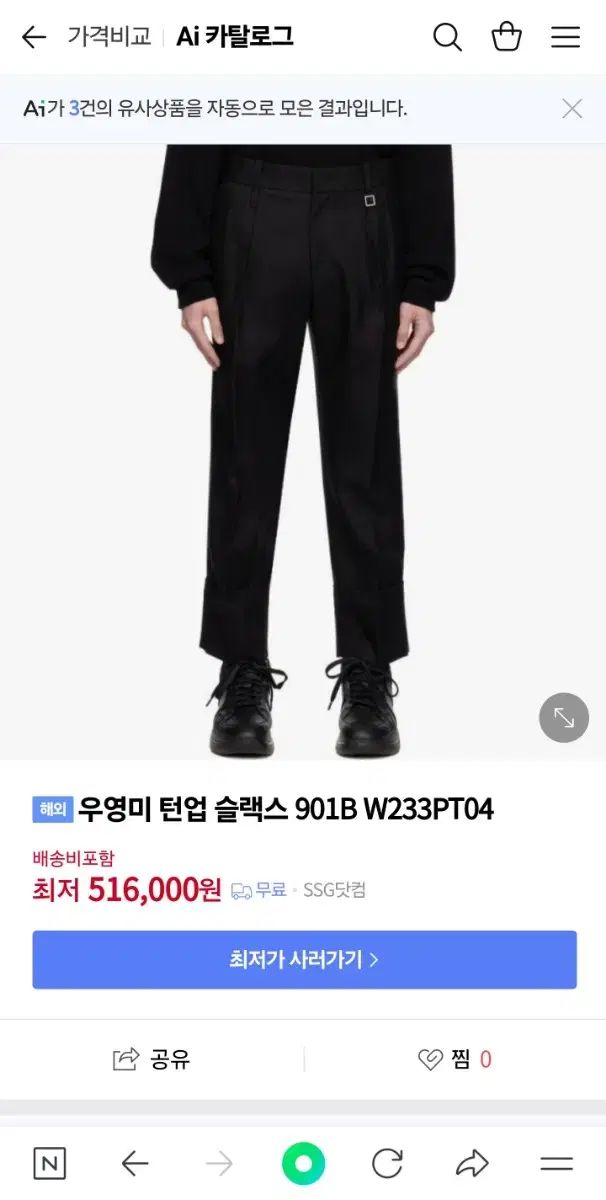The width and height of the screenshot is (606, 1200).
Task: Go back with the top-left arrow
Action: [34, 37]
